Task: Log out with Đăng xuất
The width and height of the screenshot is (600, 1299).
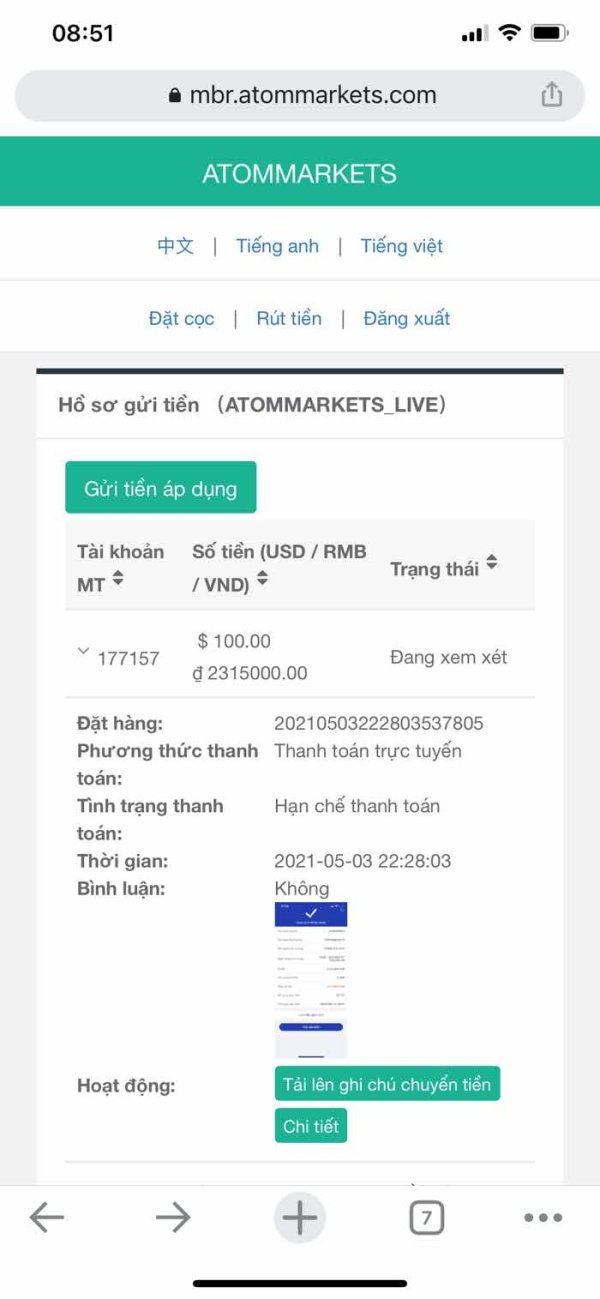Action: tap(406, 318)
